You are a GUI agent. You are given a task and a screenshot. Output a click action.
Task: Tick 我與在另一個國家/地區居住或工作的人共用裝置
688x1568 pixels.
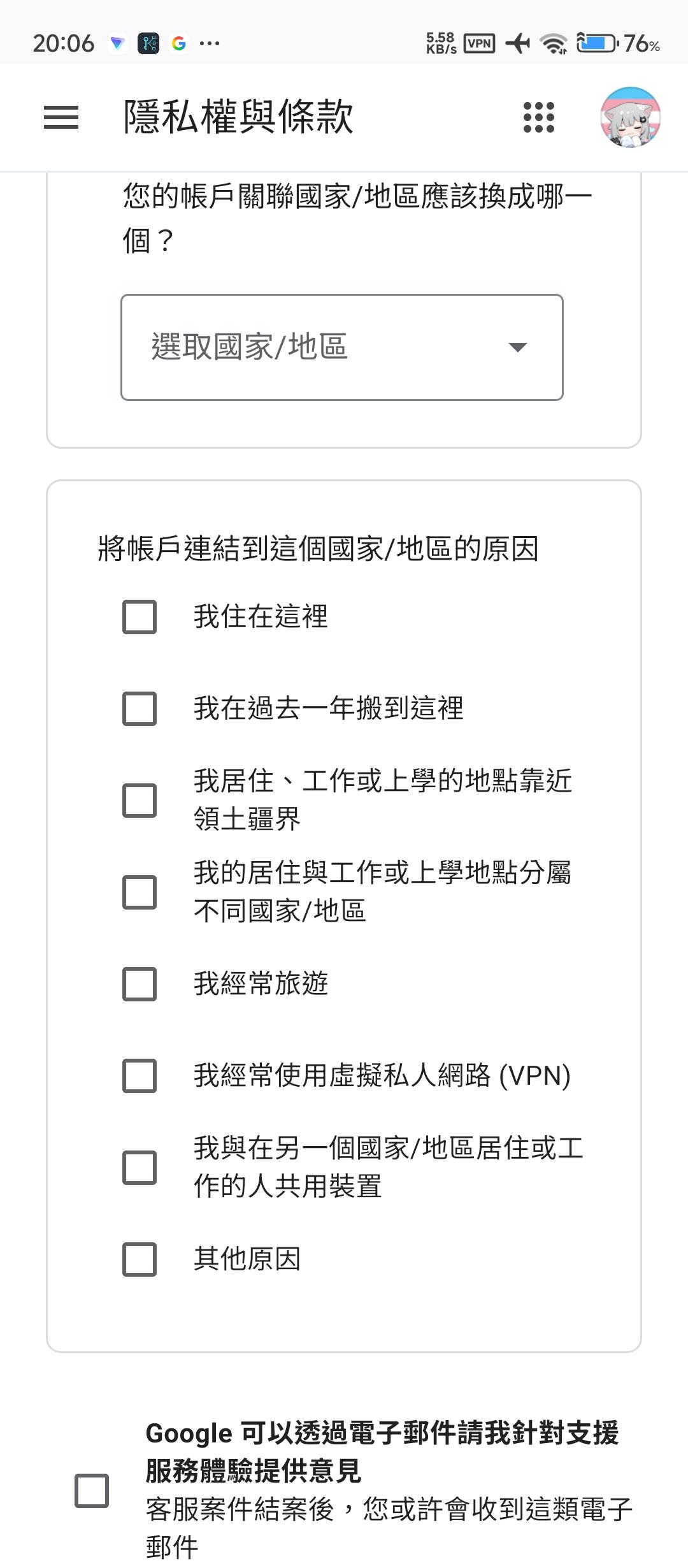140,1167
